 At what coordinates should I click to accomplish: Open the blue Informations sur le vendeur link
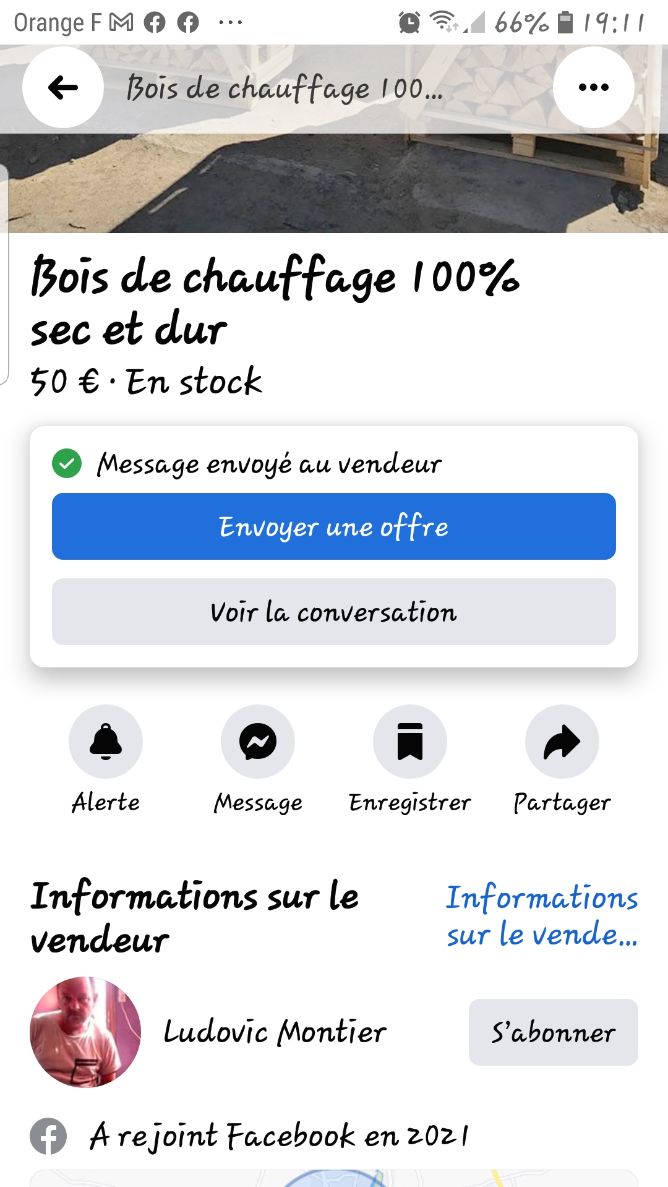pos(542,916)
